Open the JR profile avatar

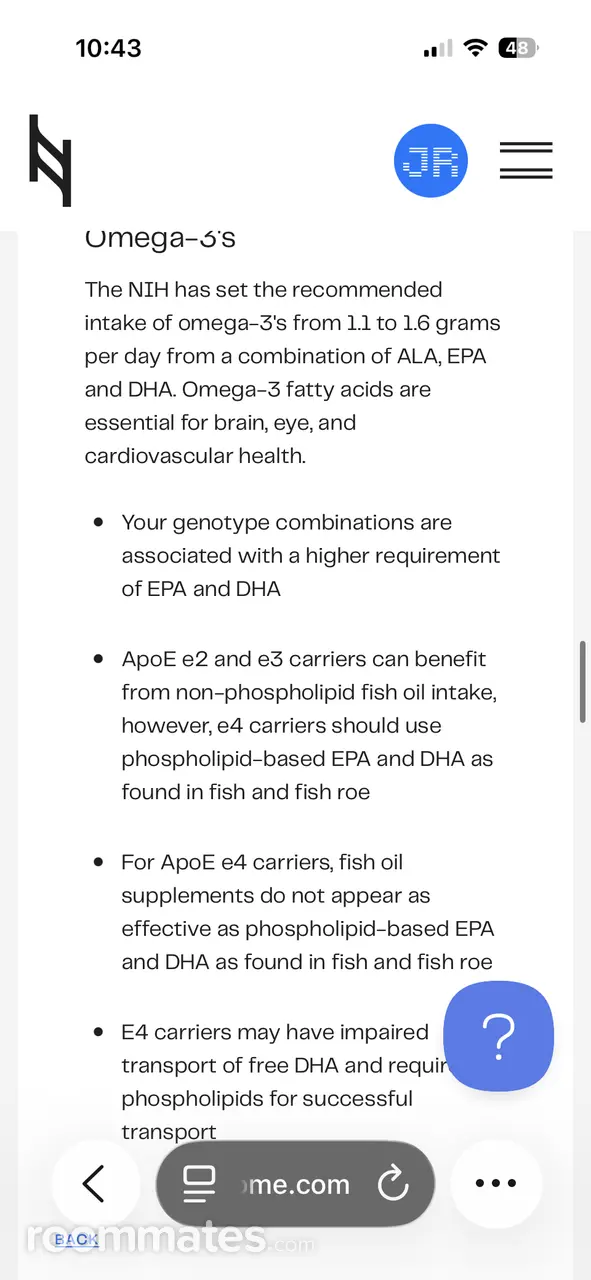point(431,161)
